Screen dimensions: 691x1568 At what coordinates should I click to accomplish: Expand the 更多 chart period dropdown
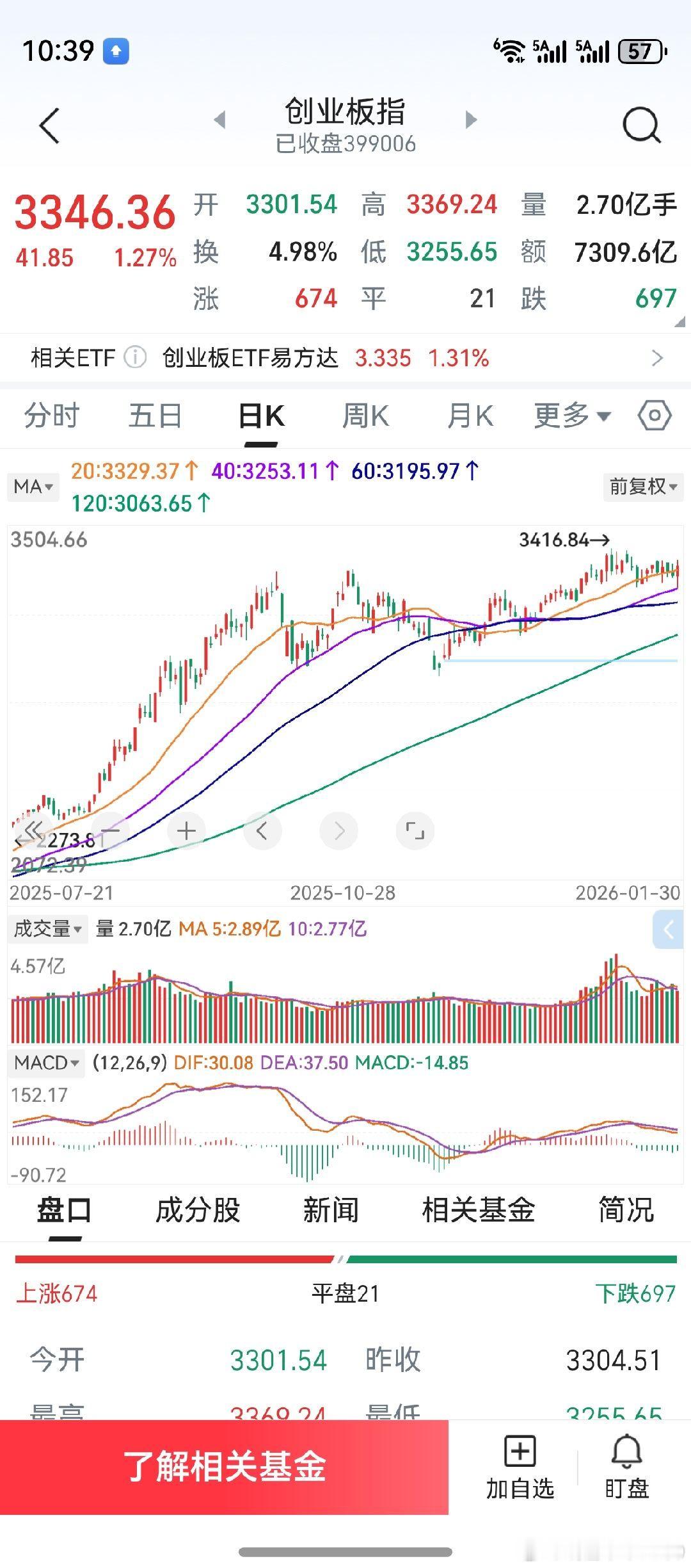(570, 416)
